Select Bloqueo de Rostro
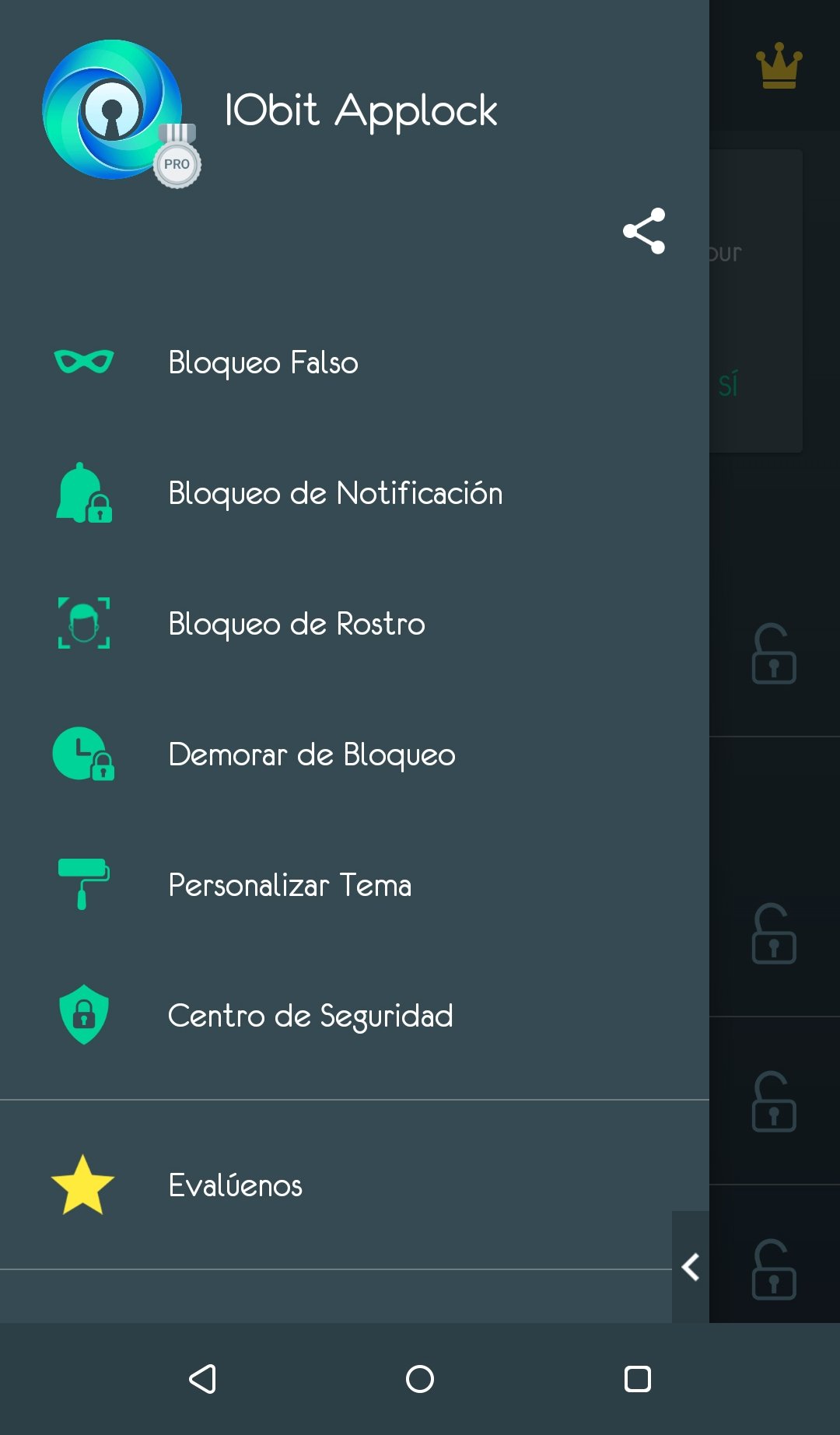Screen dimensions: 840x1435 (x=355, y=624)
